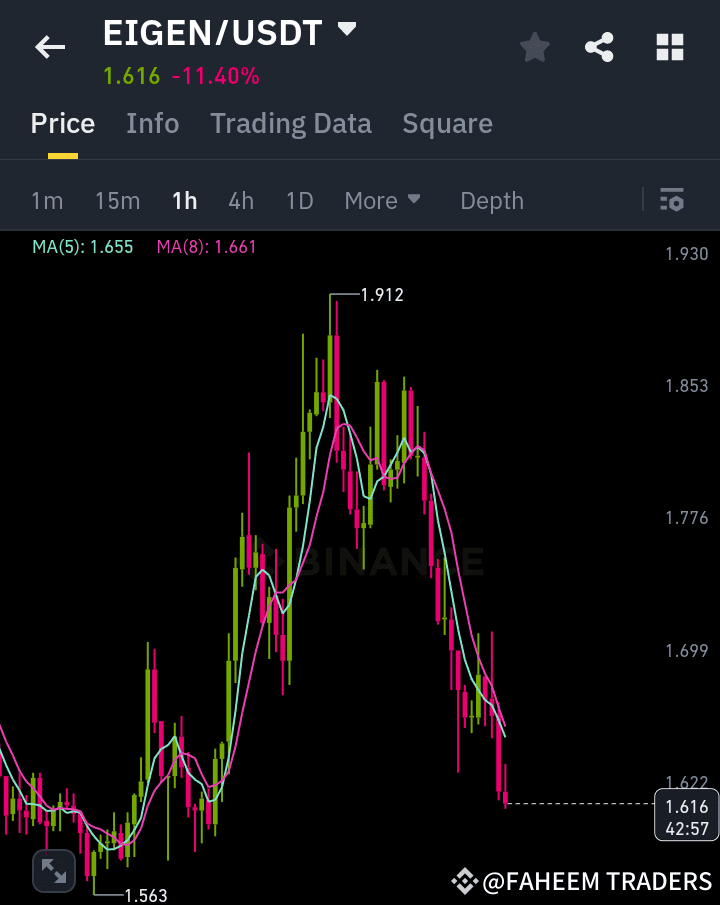Screen dimensions: 720x905
Task: Click the chart indicator settings icon
Action: [671, 200]
